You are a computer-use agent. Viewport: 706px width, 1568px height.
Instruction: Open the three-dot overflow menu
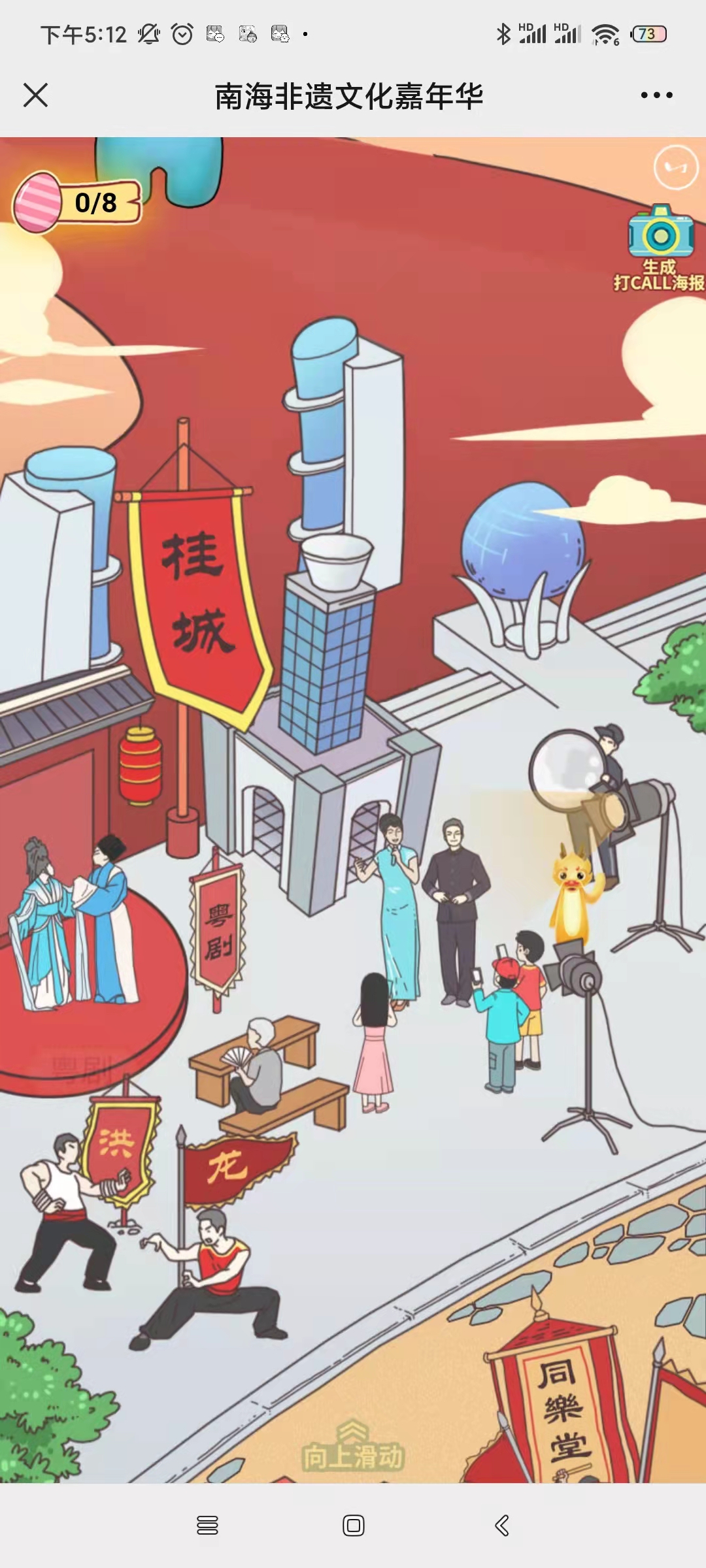click(x=656, y=95)
